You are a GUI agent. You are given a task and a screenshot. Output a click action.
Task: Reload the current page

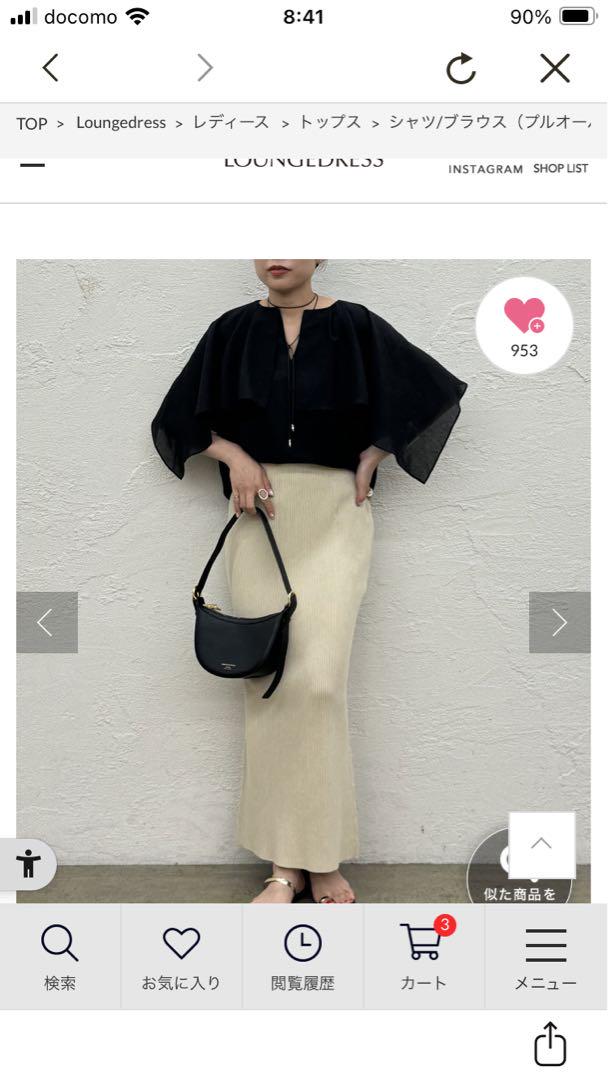460,68
